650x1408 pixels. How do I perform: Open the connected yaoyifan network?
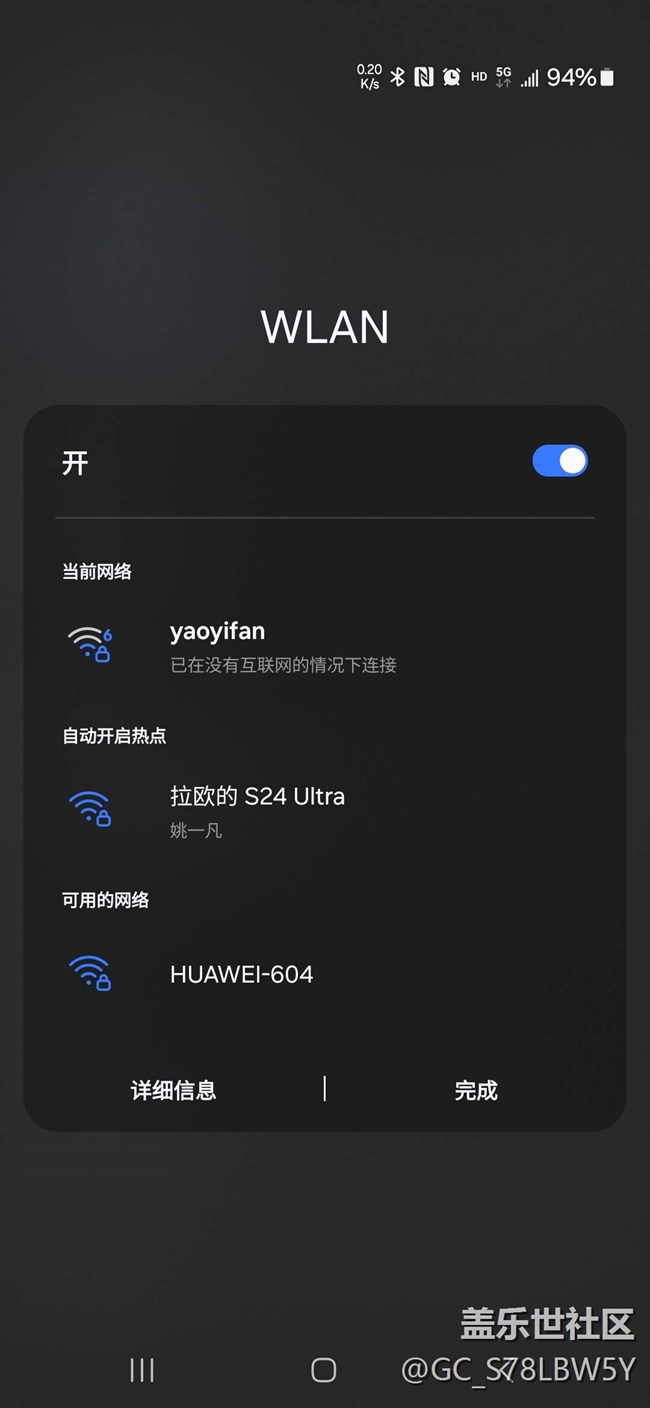[325, 645]
